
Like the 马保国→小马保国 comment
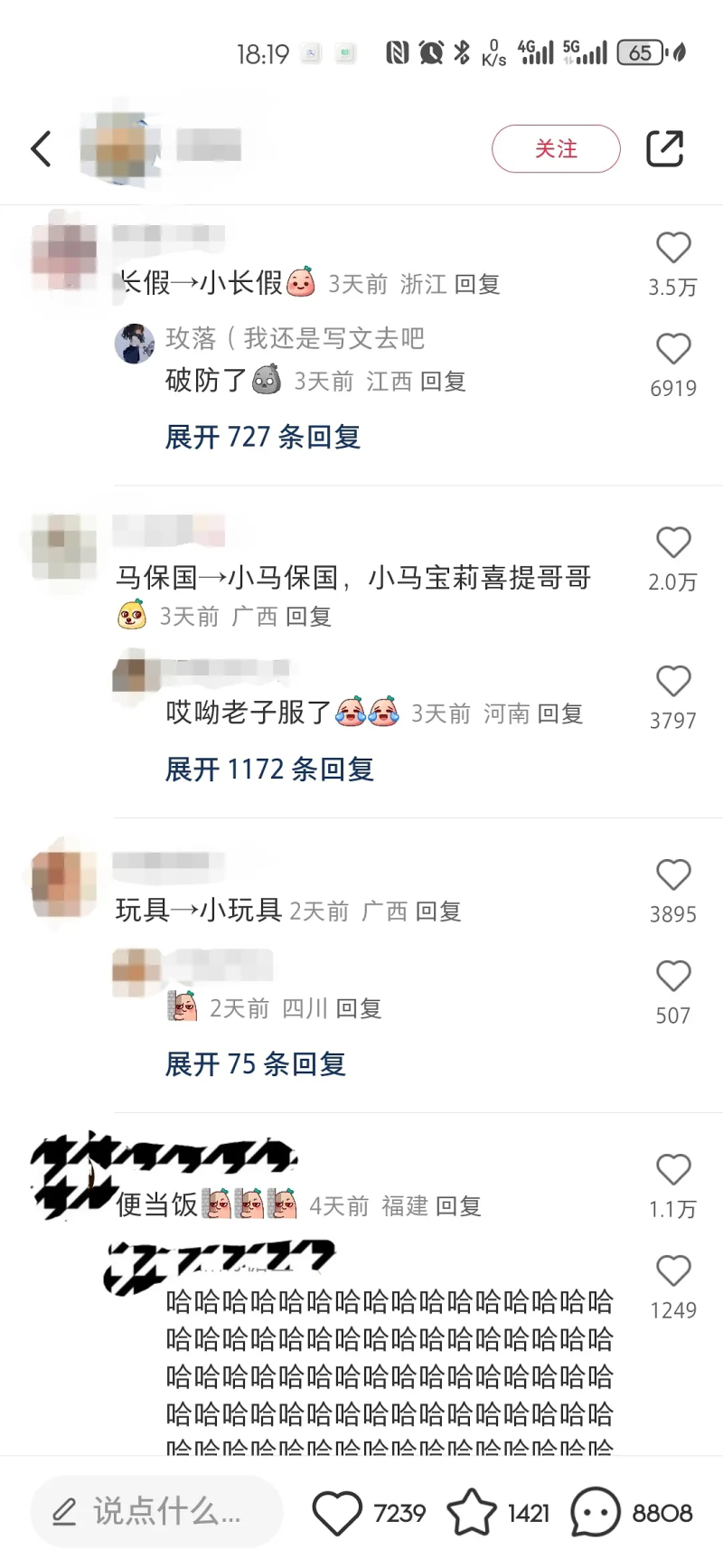(672, 543)
